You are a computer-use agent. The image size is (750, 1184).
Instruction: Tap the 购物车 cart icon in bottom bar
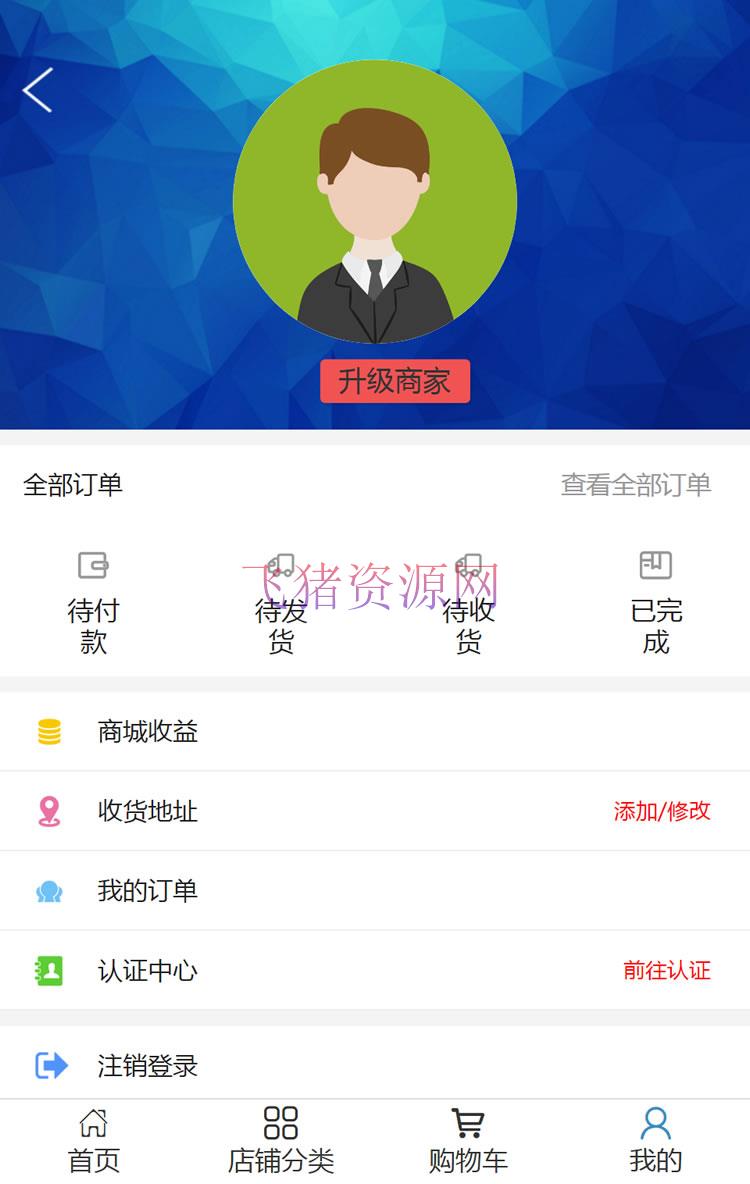coord(466,1125)
